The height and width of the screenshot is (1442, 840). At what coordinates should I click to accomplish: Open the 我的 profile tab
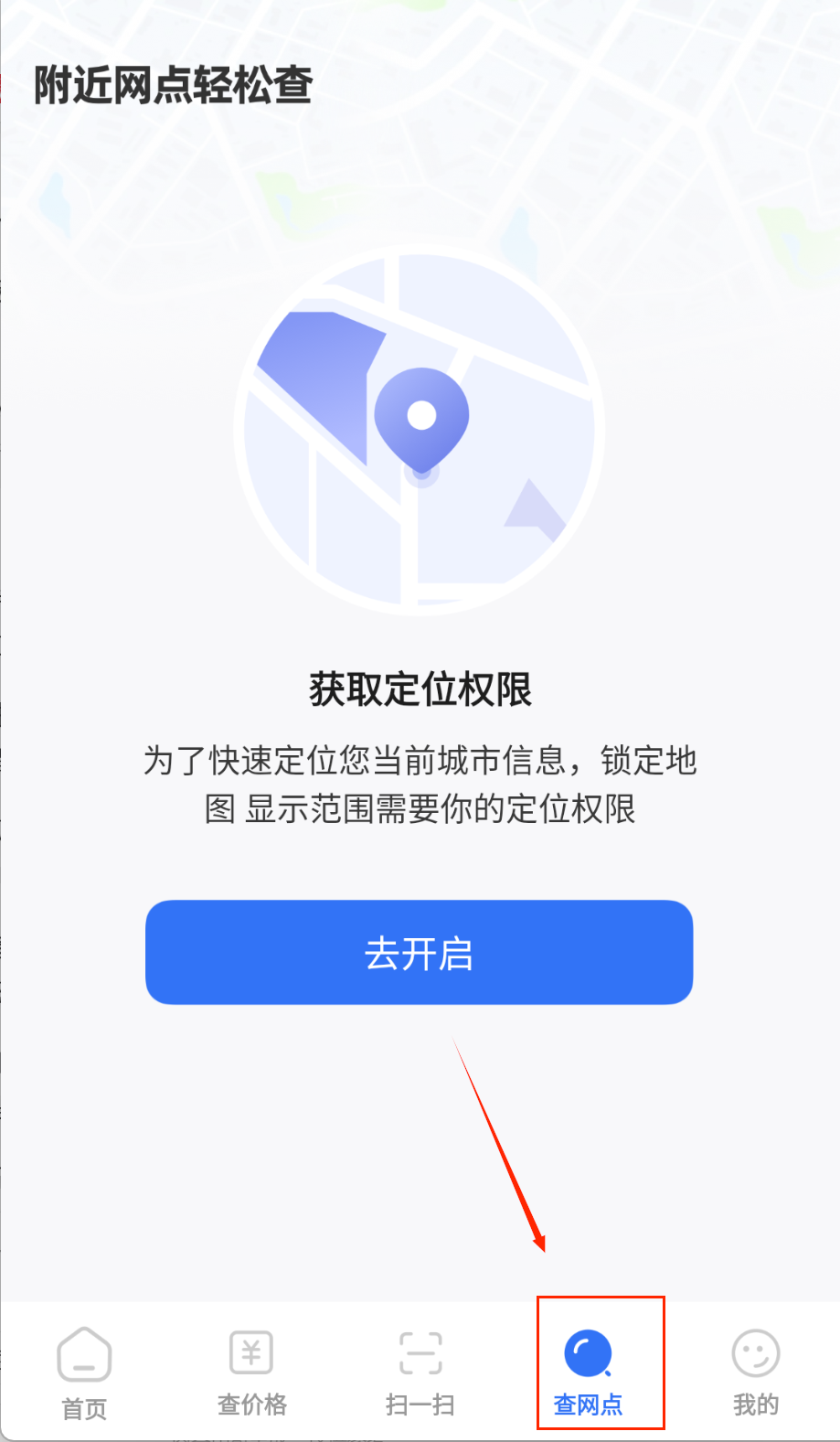point(755,1372)
